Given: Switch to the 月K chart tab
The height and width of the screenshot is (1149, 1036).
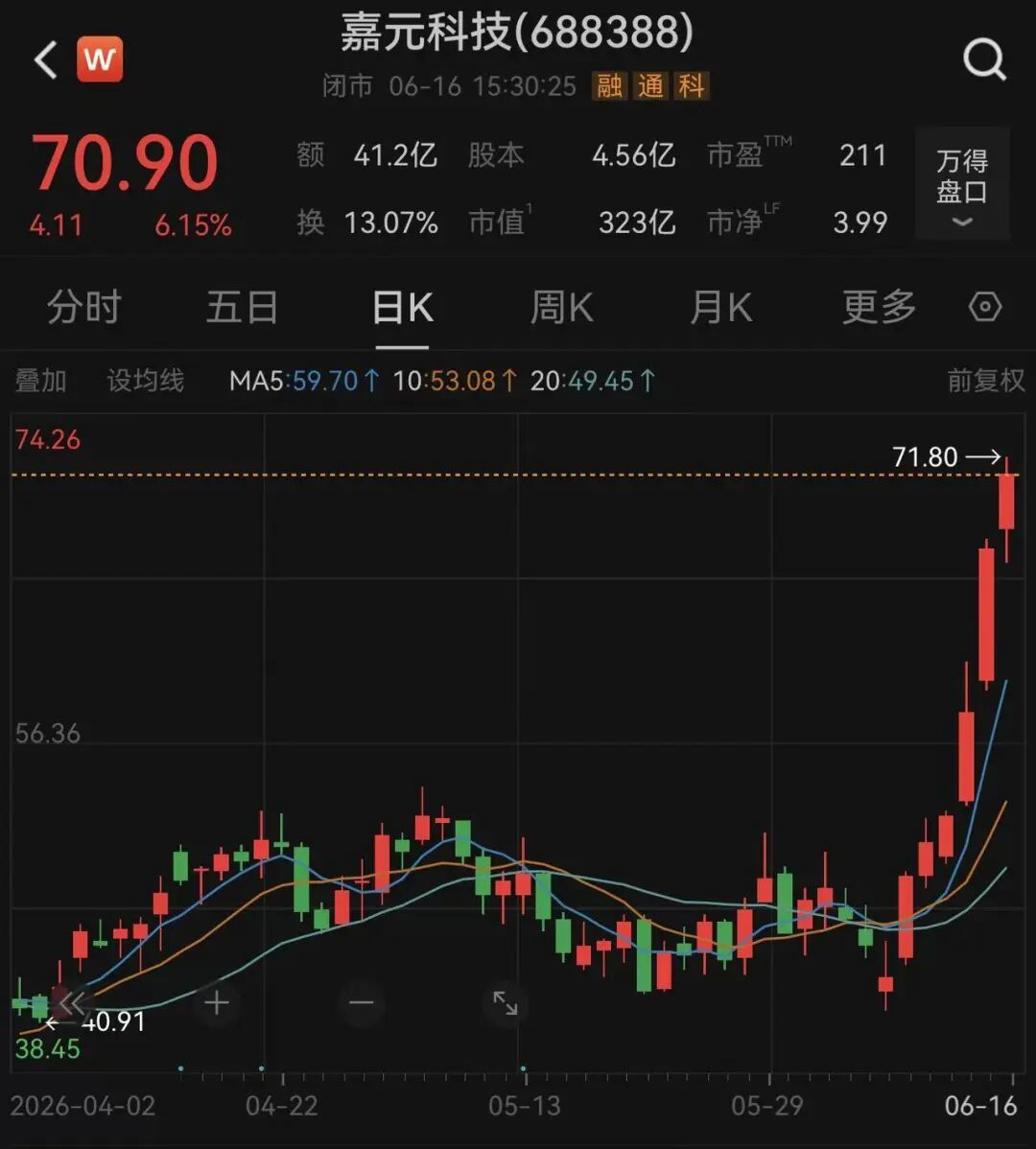Looking at the screenshot, I should click(721, 307).
